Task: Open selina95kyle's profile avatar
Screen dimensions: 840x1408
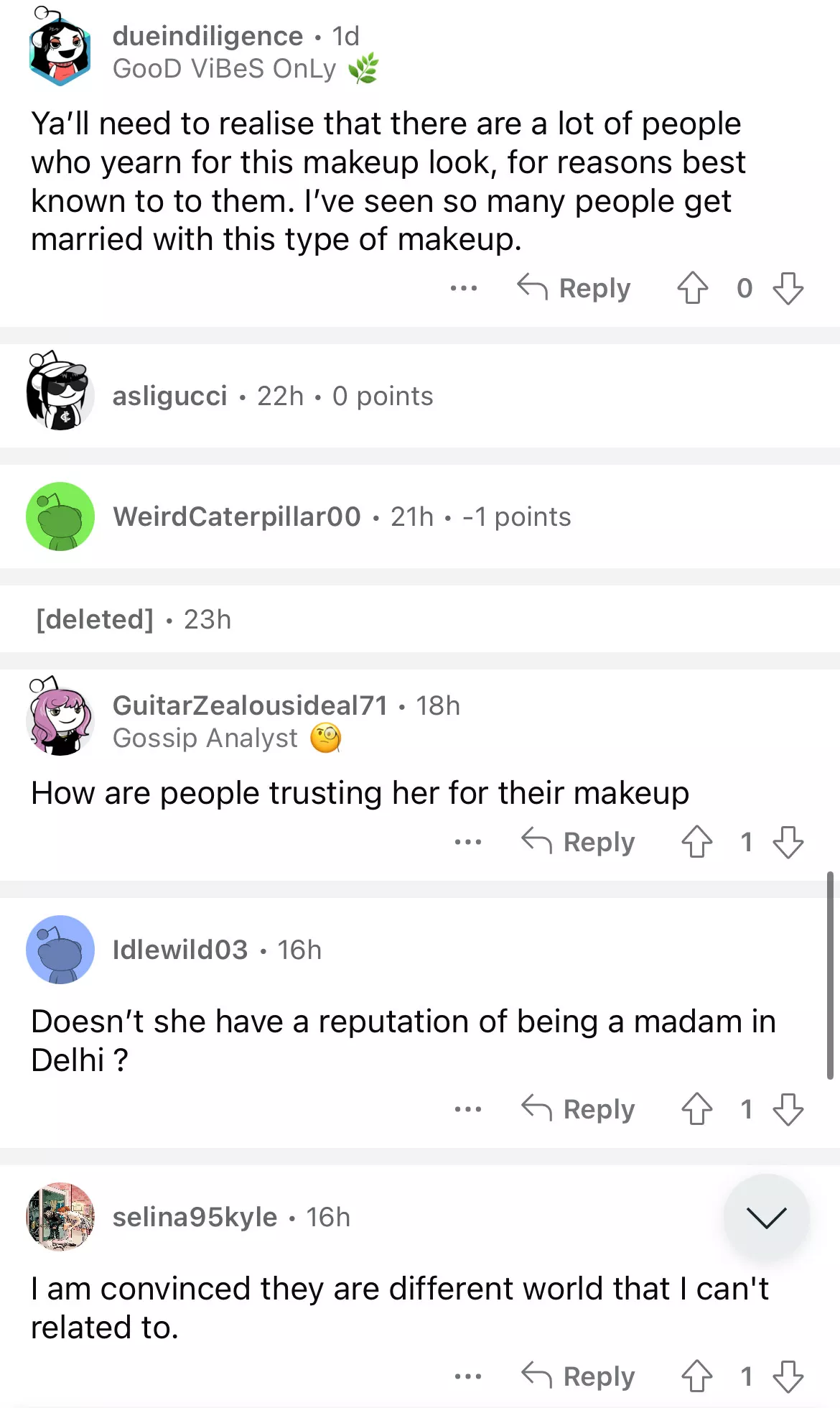Action: (60, 1217)
